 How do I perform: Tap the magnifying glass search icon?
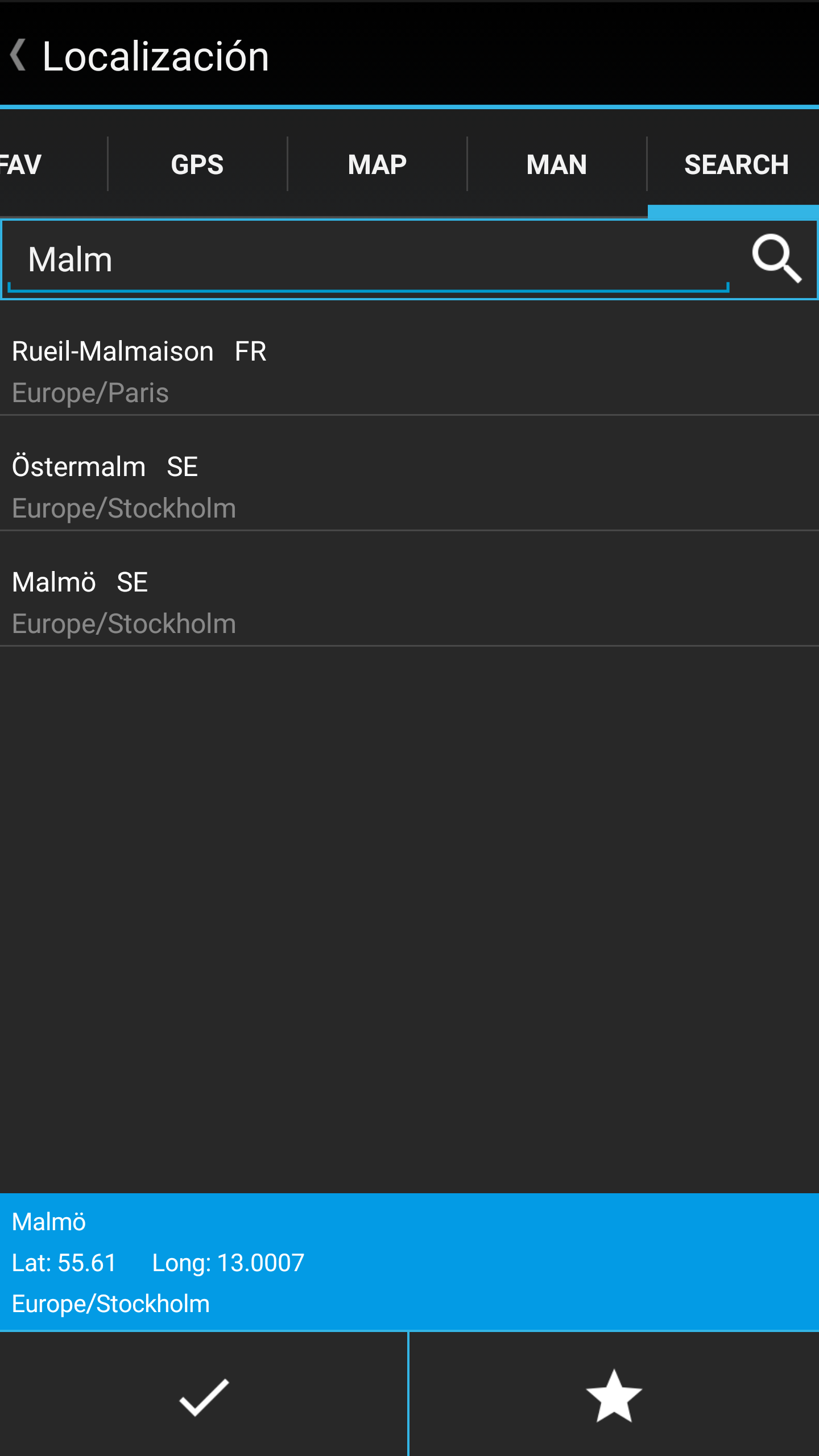[x=776, y=259]
